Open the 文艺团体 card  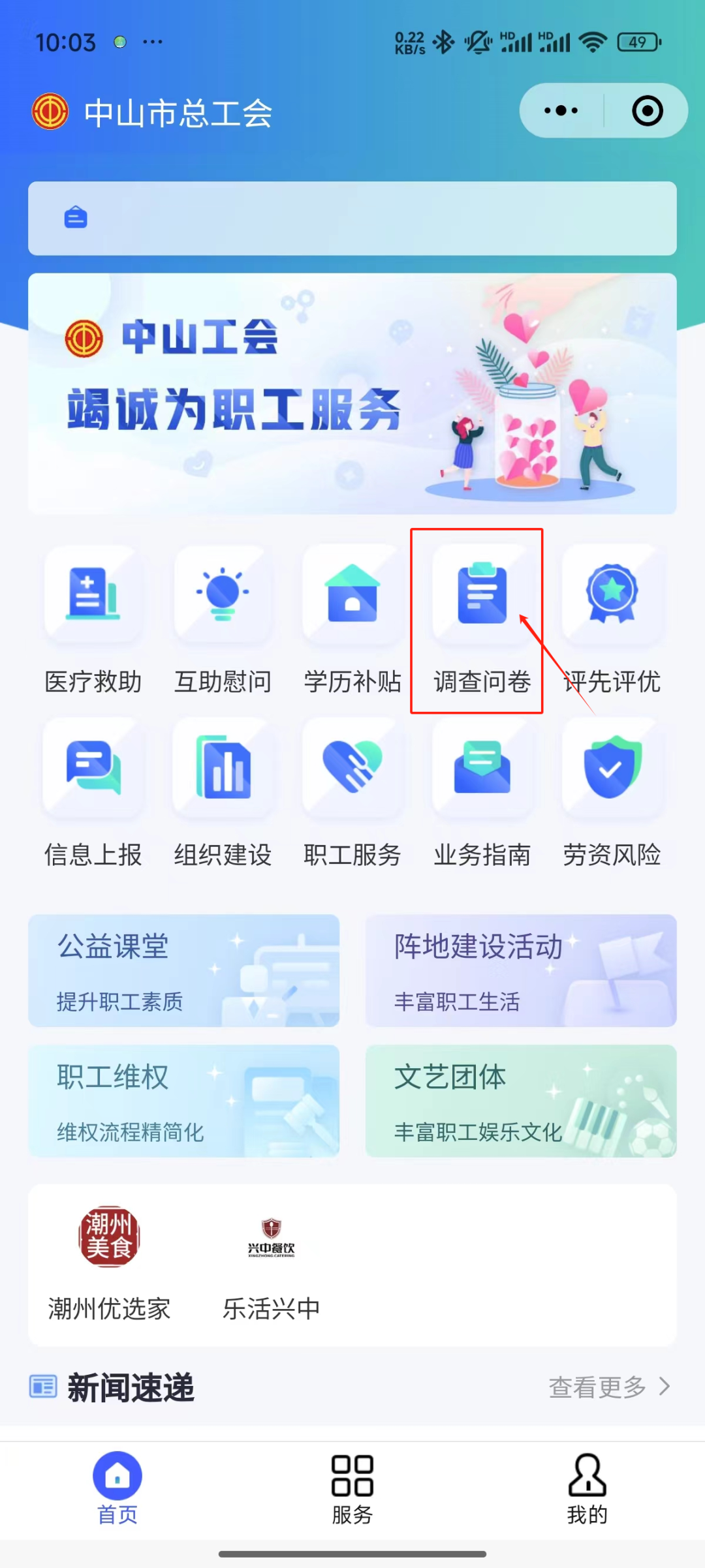click(x=520, y=1101)
